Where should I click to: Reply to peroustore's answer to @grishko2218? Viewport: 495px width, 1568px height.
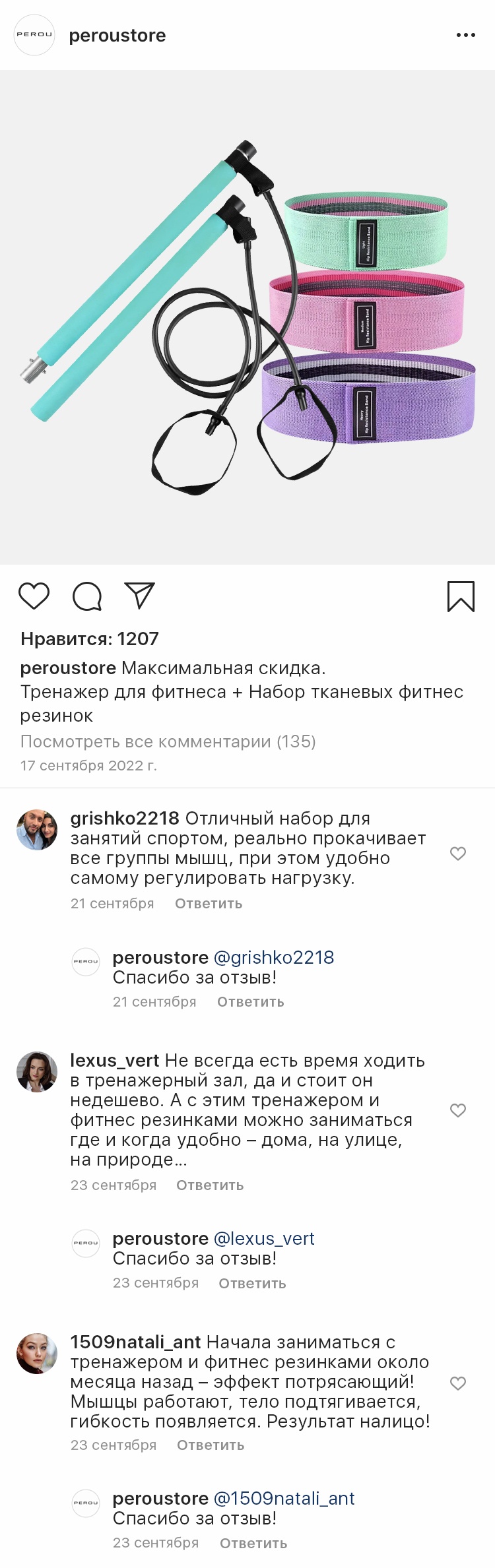(x=251, y=1002)
